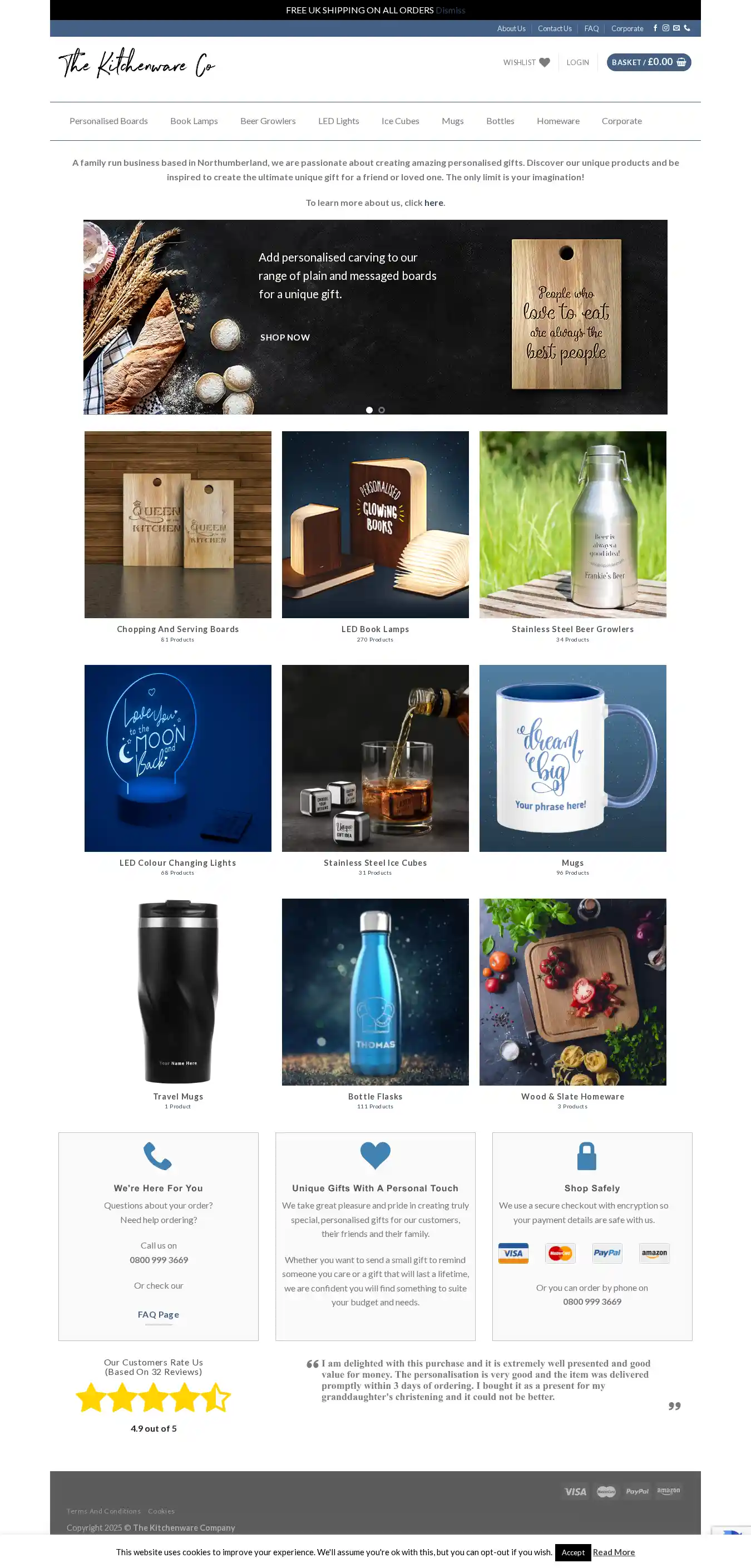751x1568 pixels.
Task: View the wishlist
Action: [526, 62]
